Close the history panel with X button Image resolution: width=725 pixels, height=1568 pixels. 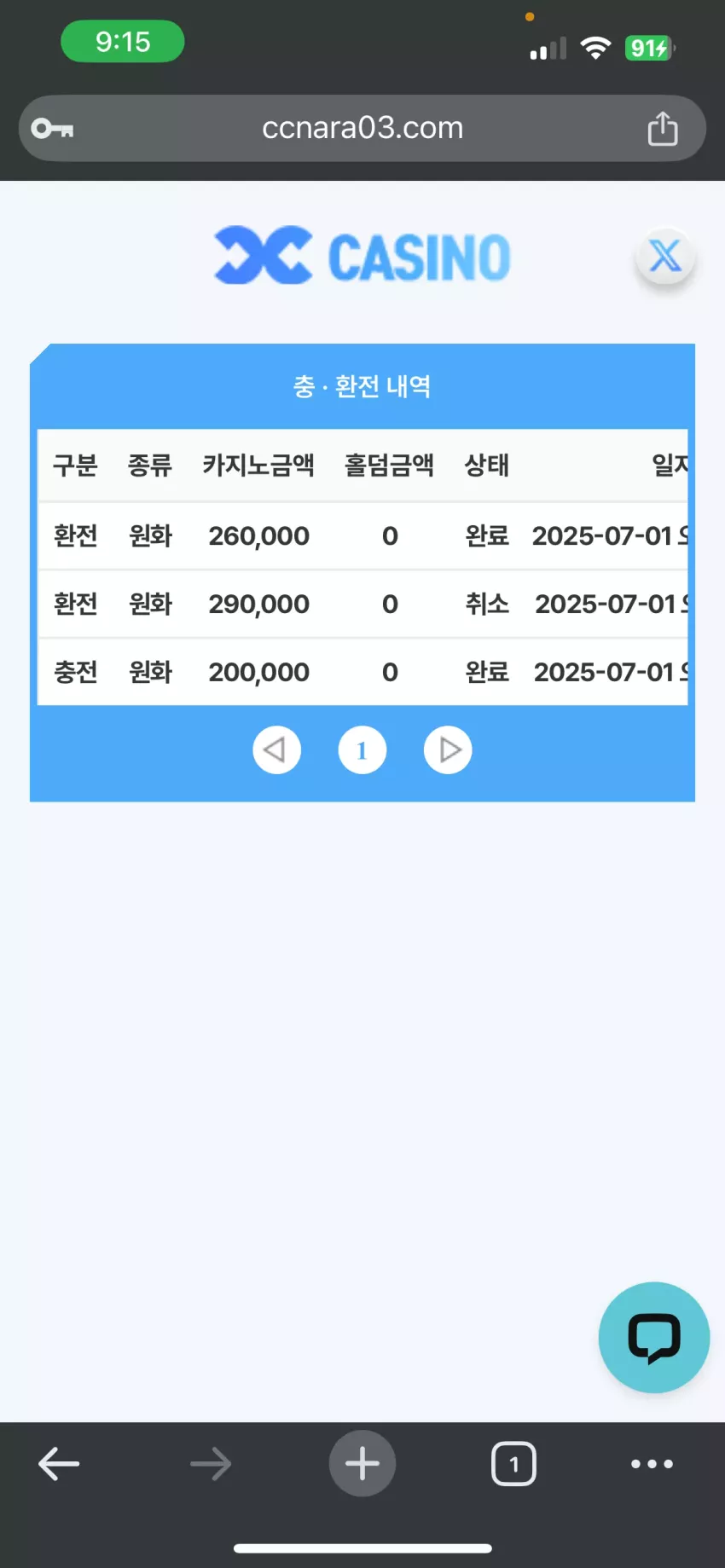tap(665, 256)
